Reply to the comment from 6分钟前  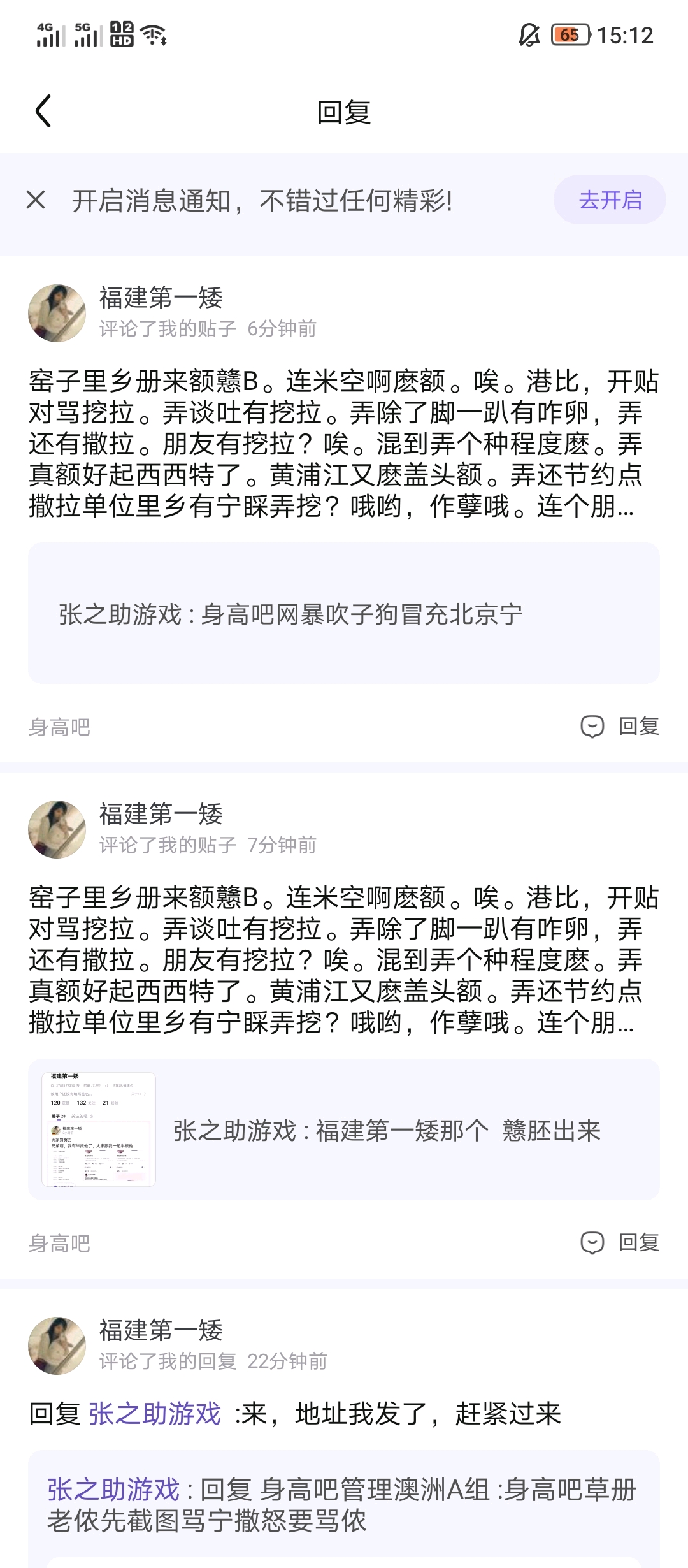coord(620,726)
